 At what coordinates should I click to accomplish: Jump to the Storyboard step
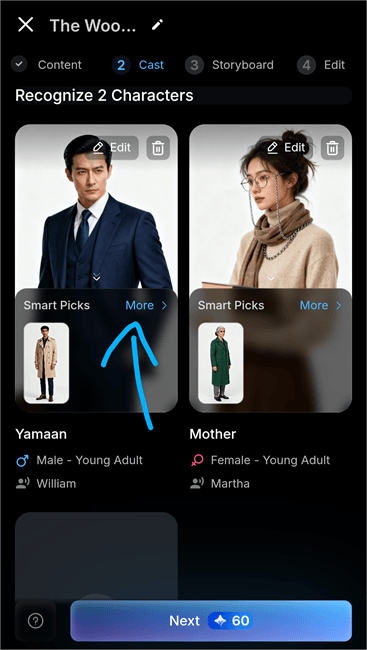(229, 65)
